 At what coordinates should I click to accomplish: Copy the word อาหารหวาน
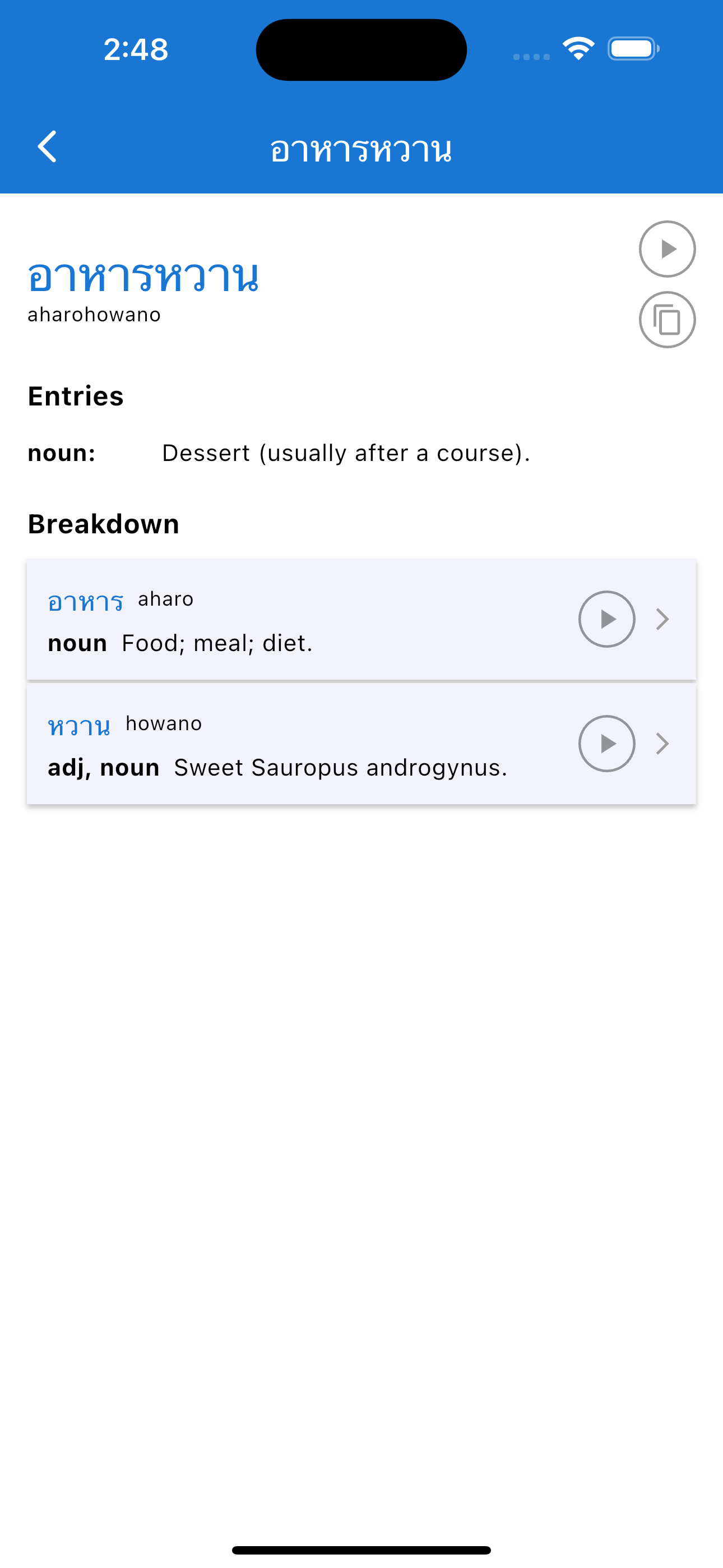pyautogui.click(x=667, y=320)
